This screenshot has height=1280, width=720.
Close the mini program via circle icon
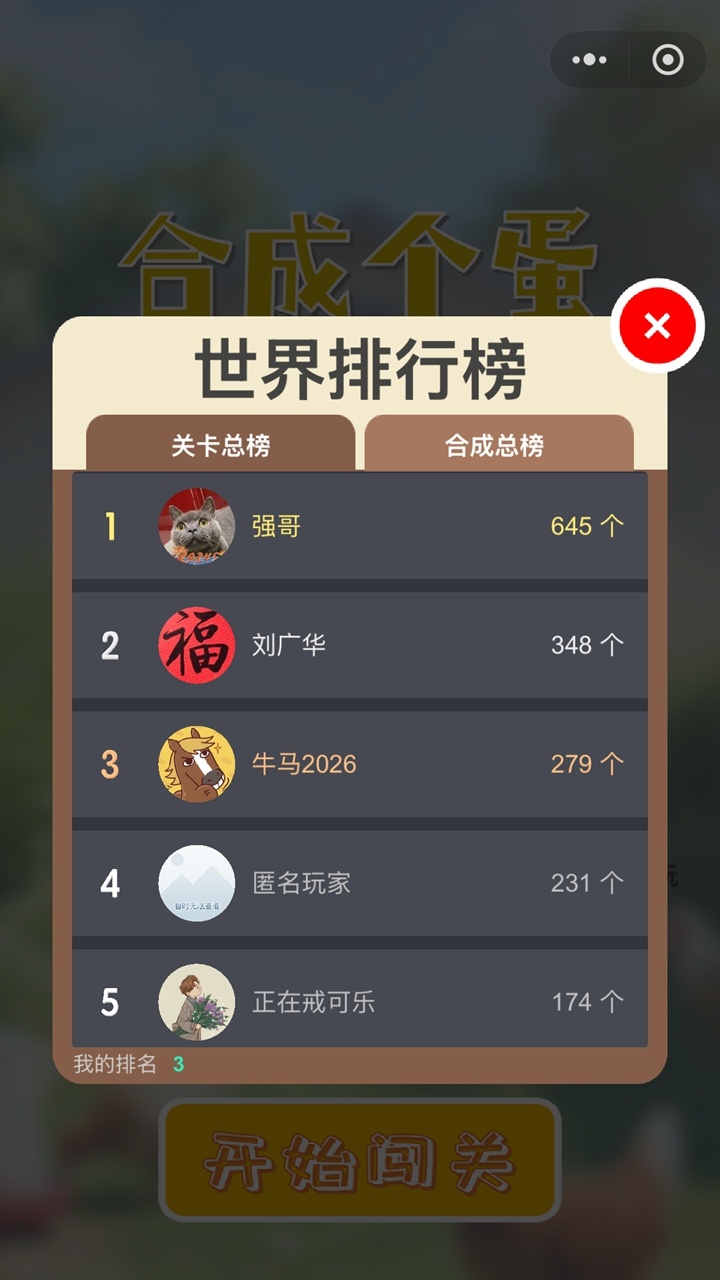pyautogui.click(x=667, y=60)
